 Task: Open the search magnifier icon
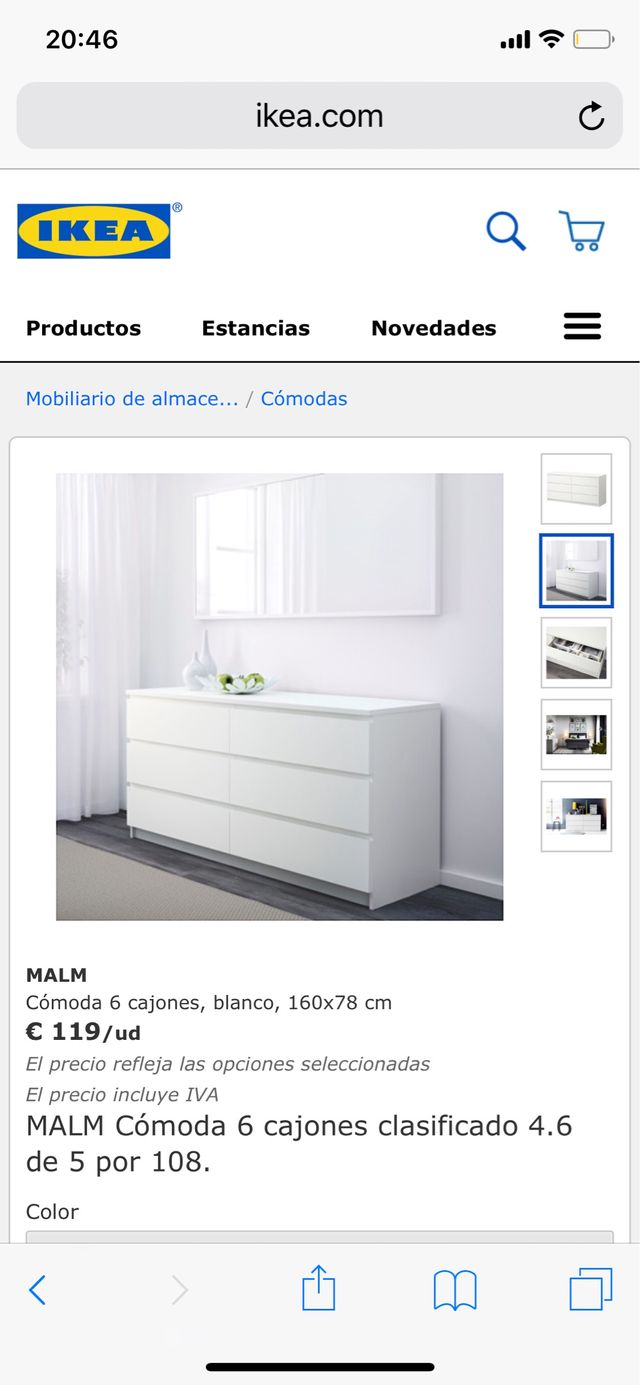coord(506,231)
